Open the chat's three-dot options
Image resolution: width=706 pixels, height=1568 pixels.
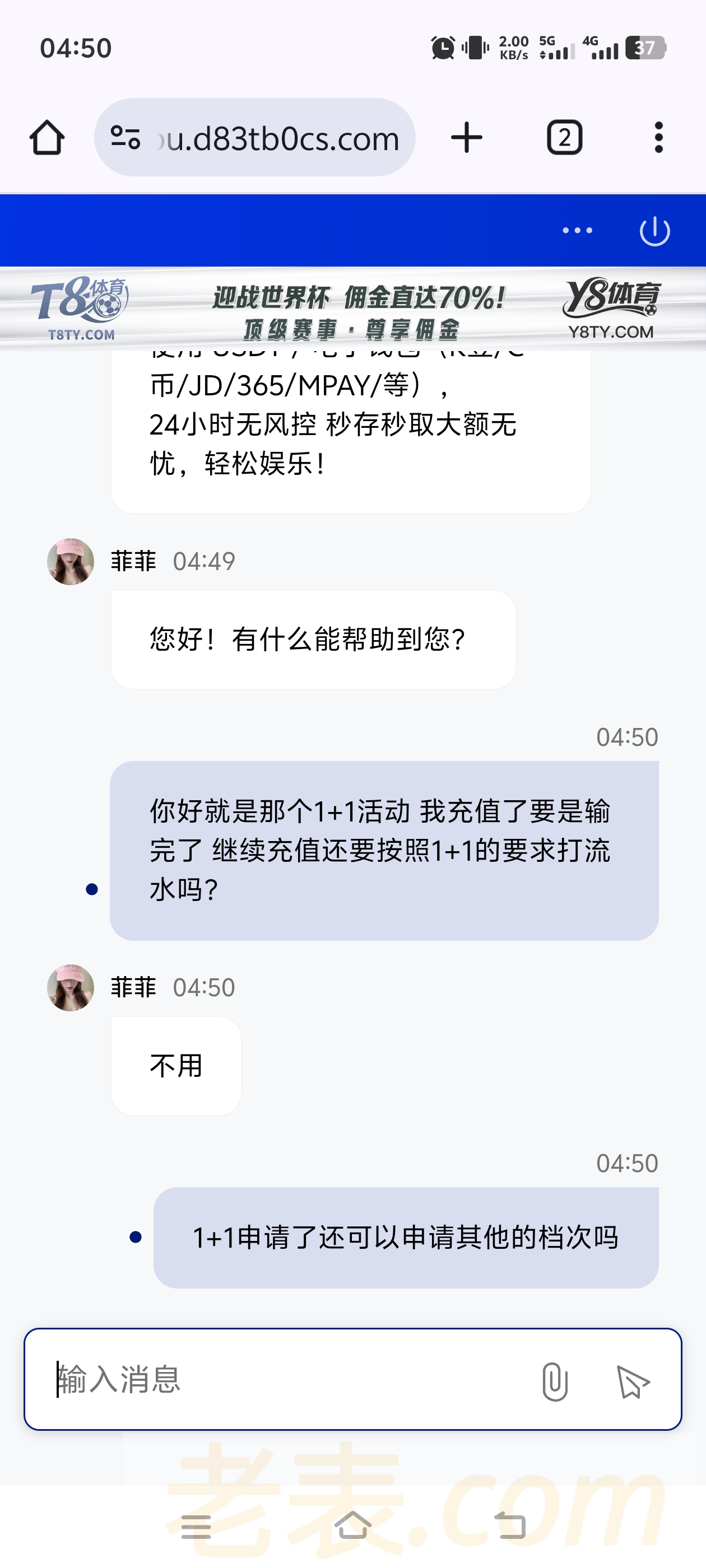pos(577,231)
